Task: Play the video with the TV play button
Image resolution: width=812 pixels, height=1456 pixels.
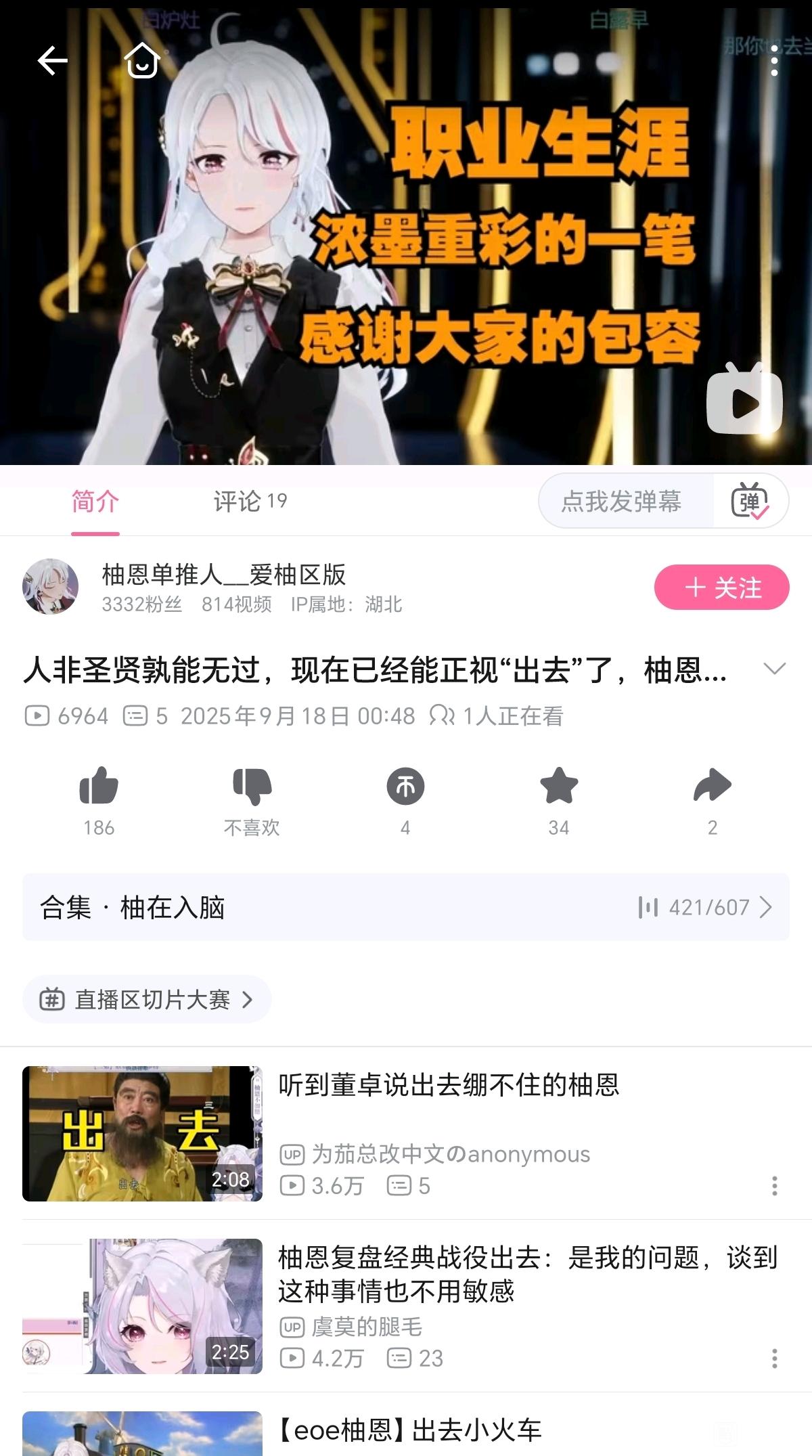Action: (x=744, y=399)
